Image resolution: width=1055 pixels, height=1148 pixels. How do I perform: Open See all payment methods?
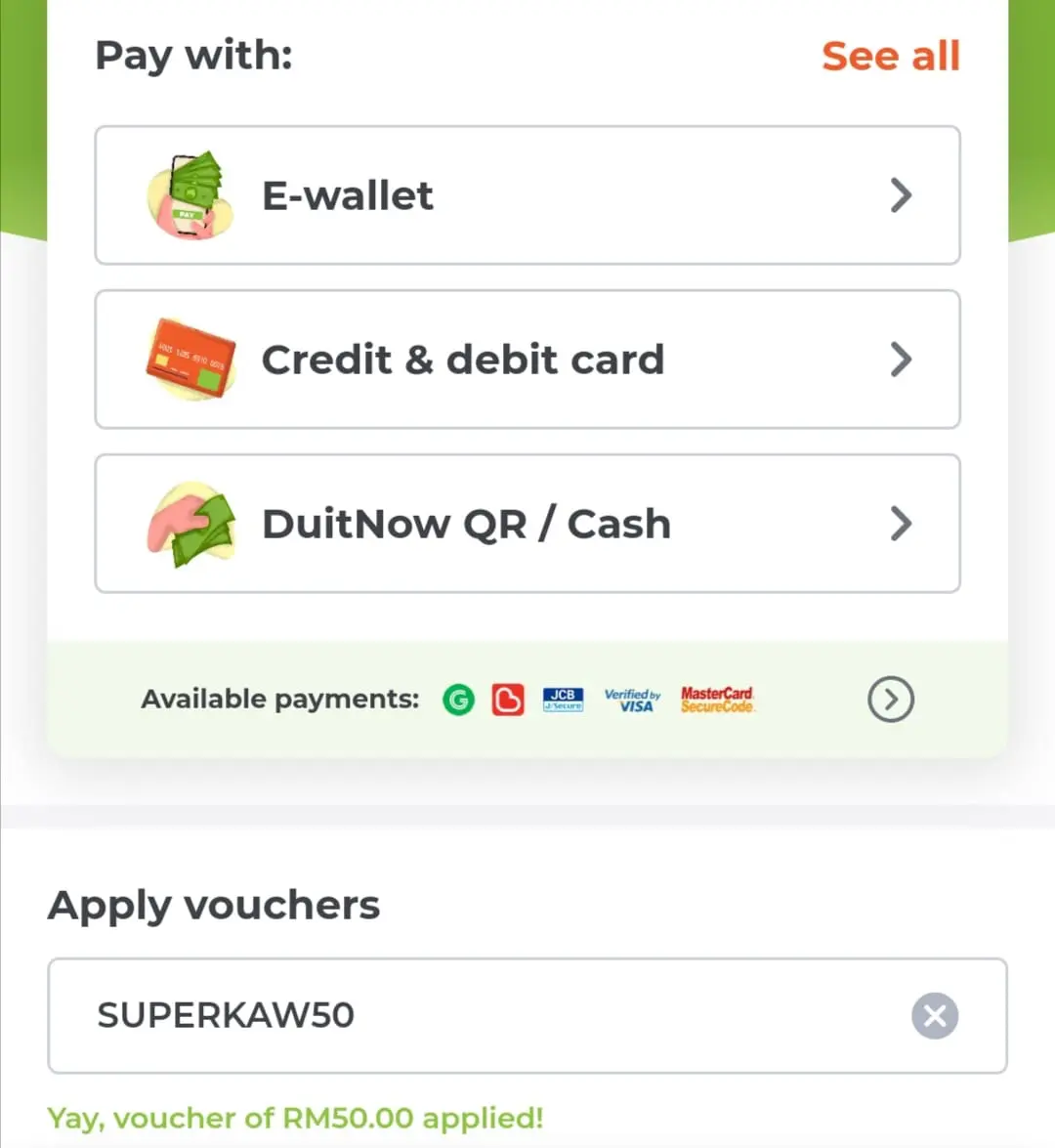point(890,56)
